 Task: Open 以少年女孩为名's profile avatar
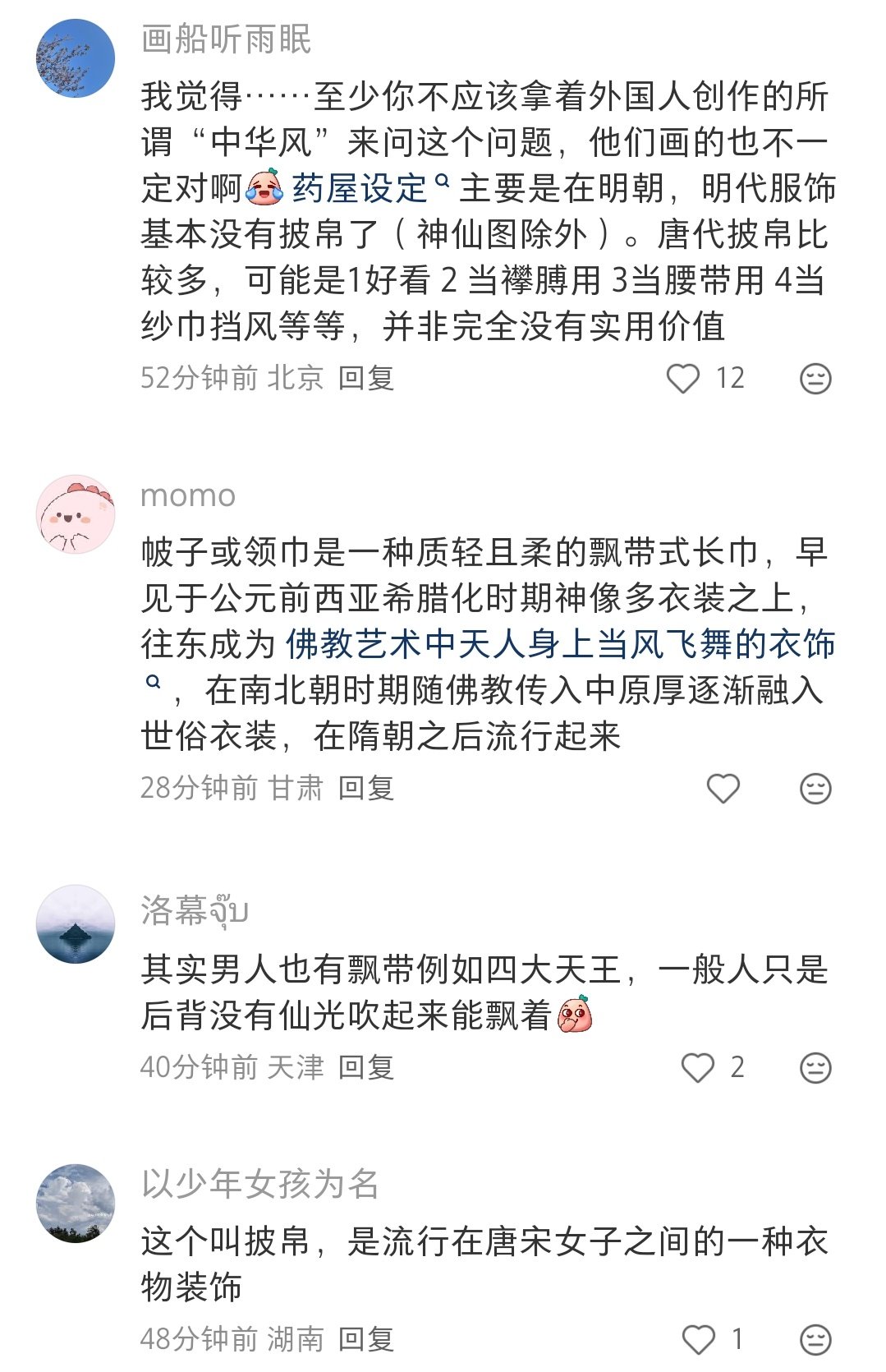click(76, 1203)
